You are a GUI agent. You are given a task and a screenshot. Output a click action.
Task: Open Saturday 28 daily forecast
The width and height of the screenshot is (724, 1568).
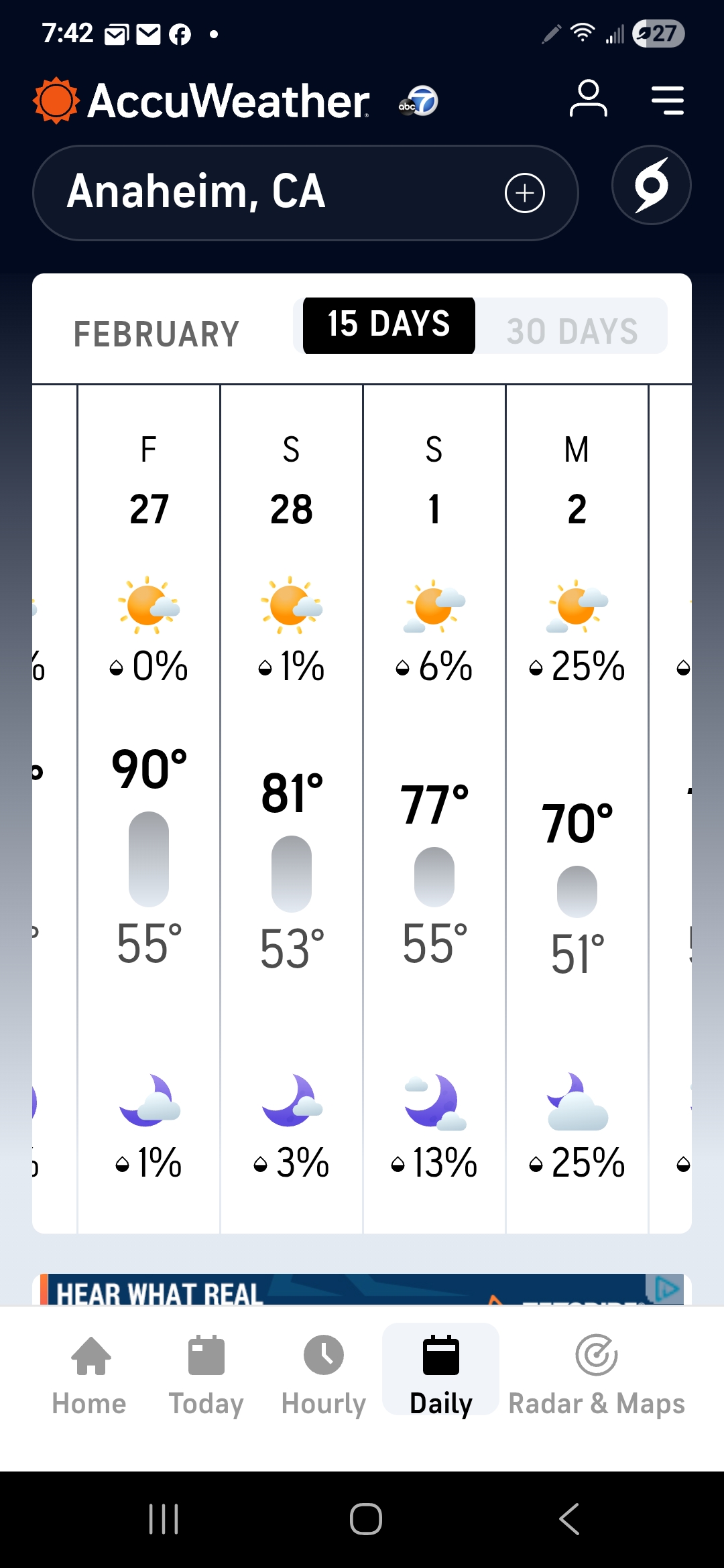(292, 804)
